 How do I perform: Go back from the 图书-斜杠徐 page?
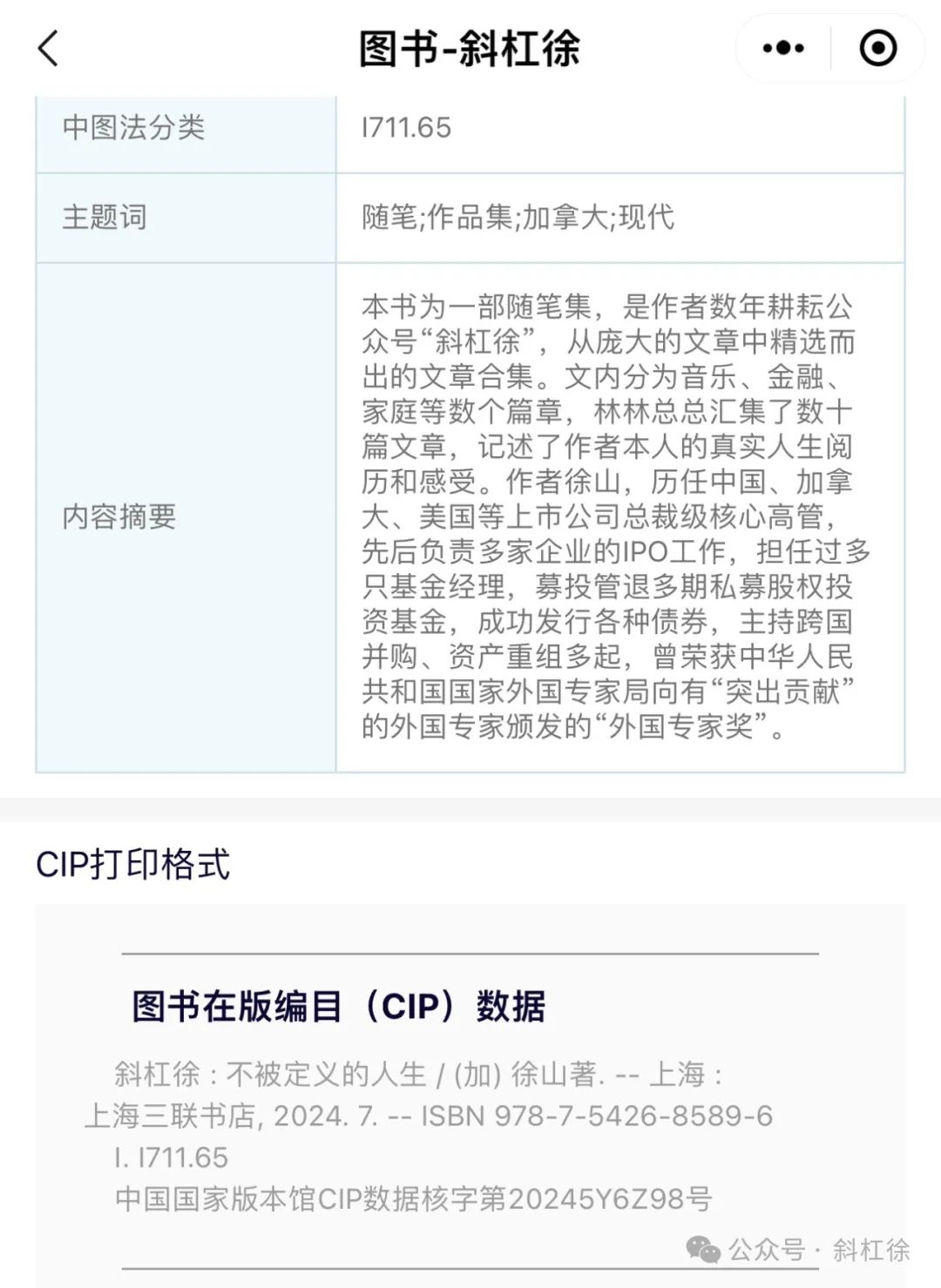pos(49,48)
